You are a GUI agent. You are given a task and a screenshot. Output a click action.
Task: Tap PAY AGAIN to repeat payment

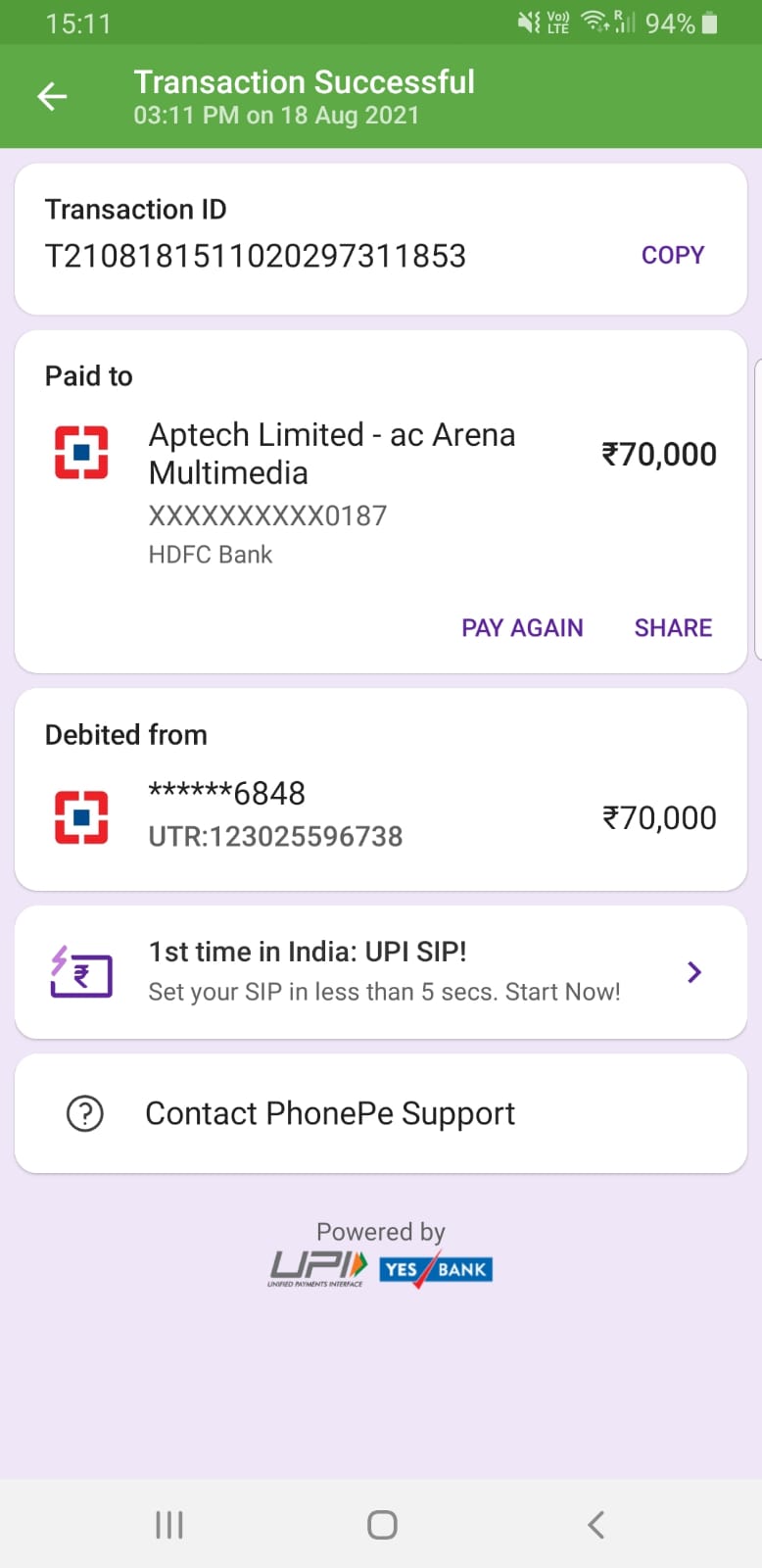click(x=522, y=627)
